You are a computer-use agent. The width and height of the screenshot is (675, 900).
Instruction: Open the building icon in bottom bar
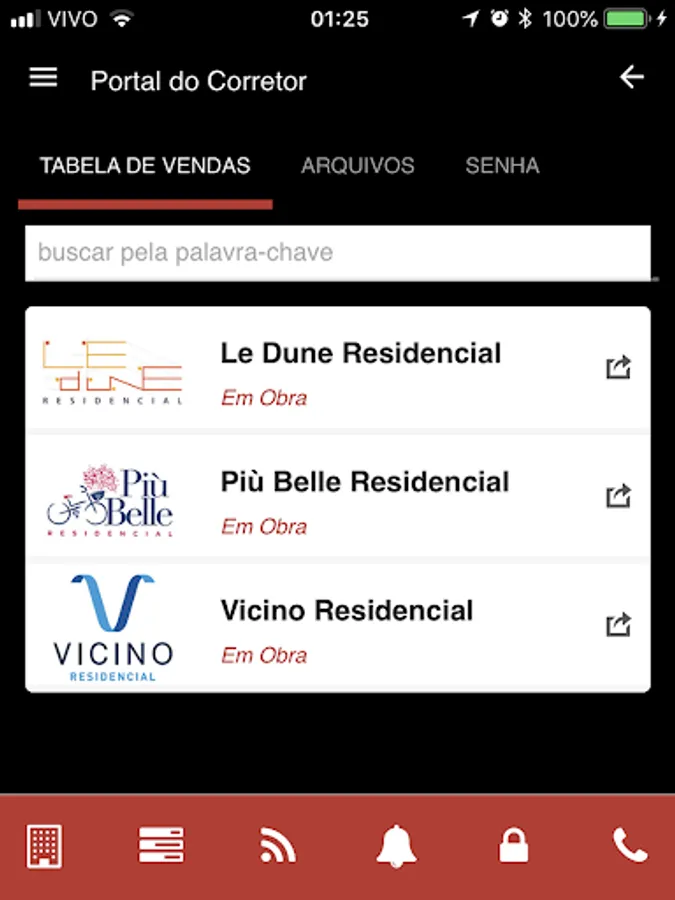tap(44, 846)
